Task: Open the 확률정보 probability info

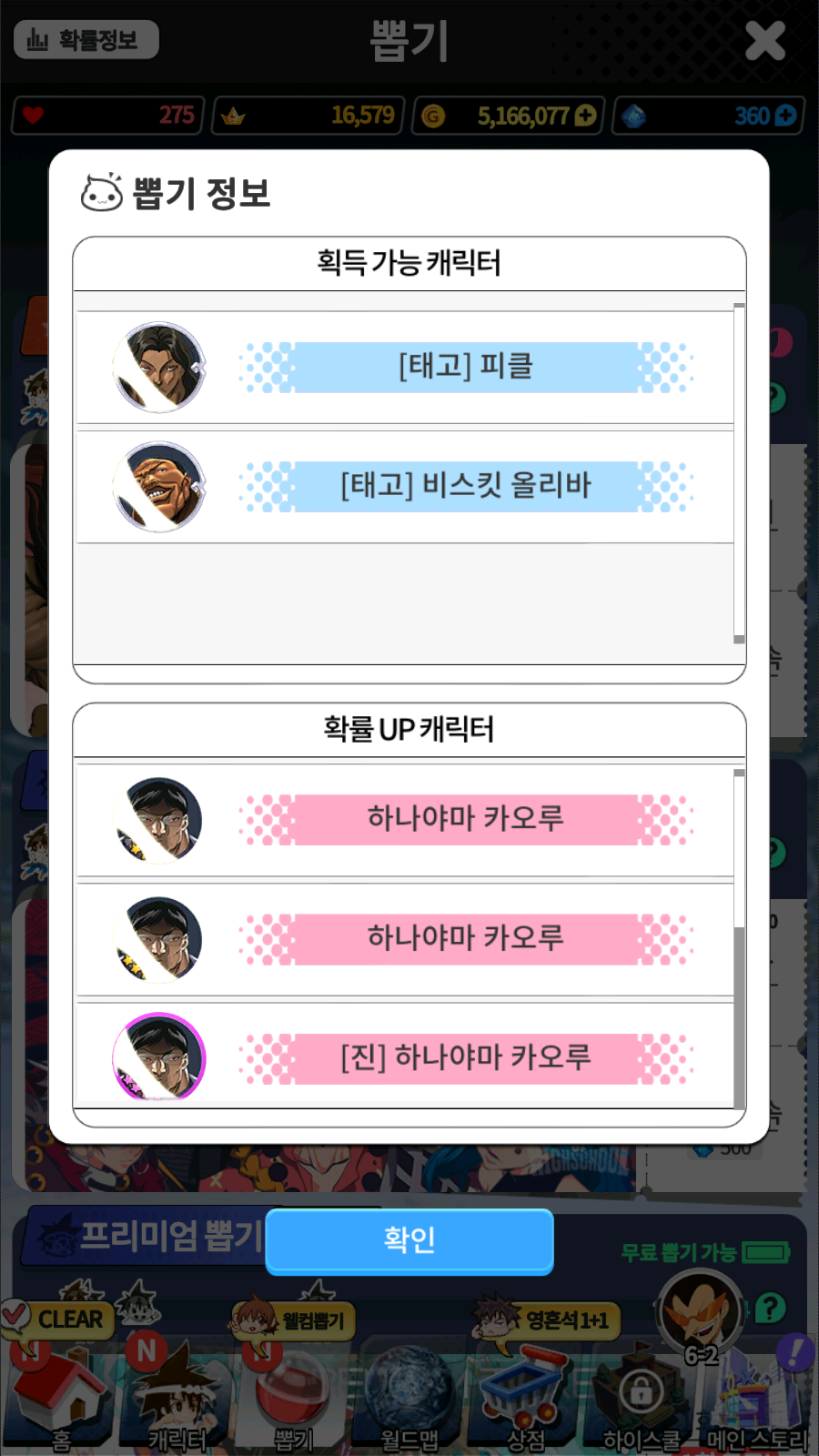Action: (86, 40)
